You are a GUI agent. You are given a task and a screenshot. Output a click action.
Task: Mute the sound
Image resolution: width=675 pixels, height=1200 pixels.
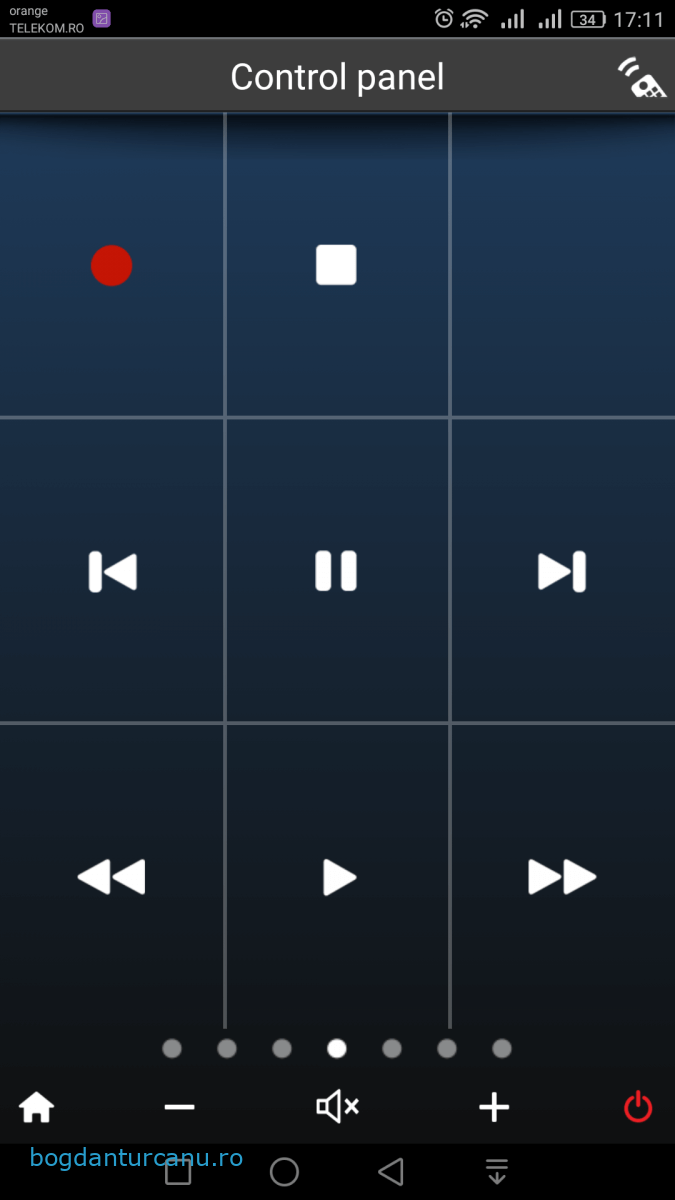(337, 1107)
